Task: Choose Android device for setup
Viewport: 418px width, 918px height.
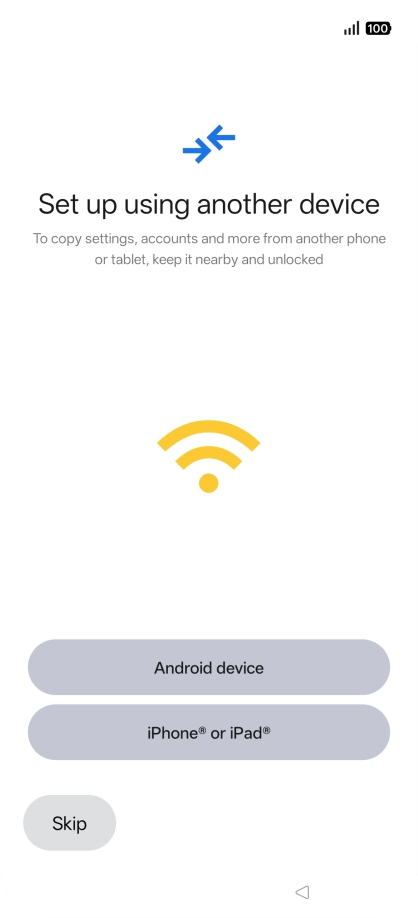Action: (x=209, y=667)
